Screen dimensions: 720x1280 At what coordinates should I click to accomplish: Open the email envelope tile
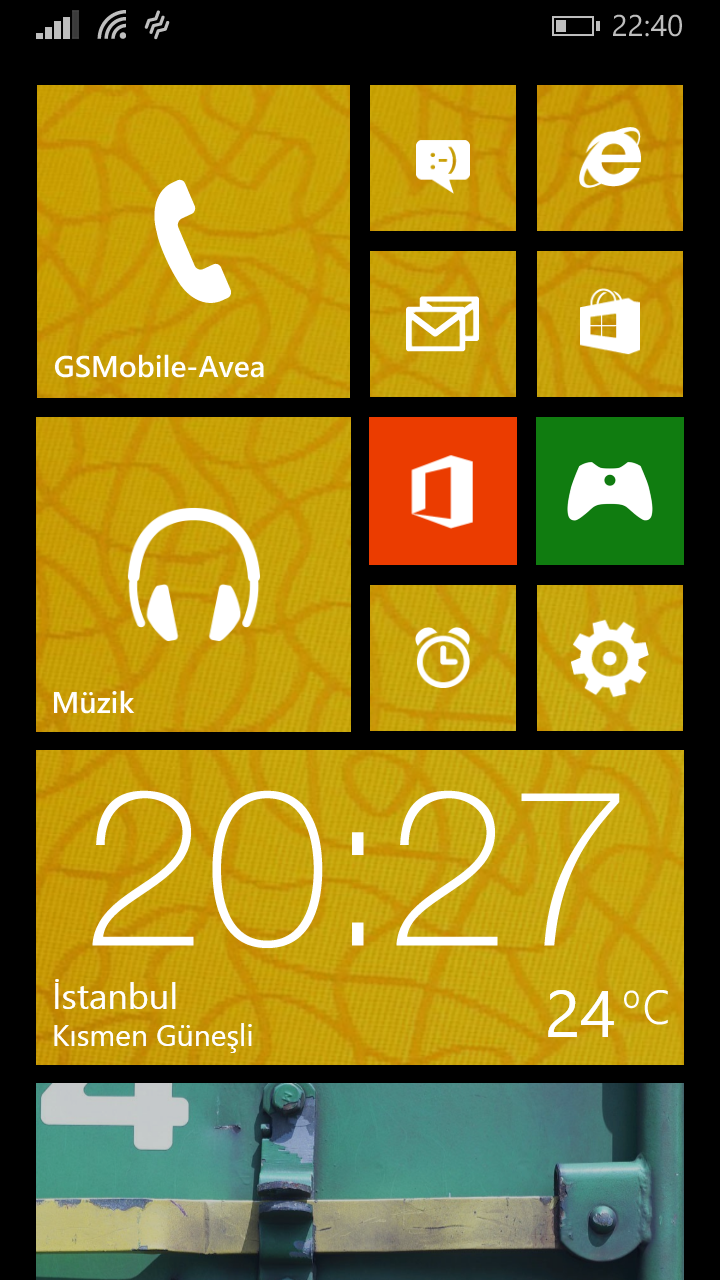(443, 324)
